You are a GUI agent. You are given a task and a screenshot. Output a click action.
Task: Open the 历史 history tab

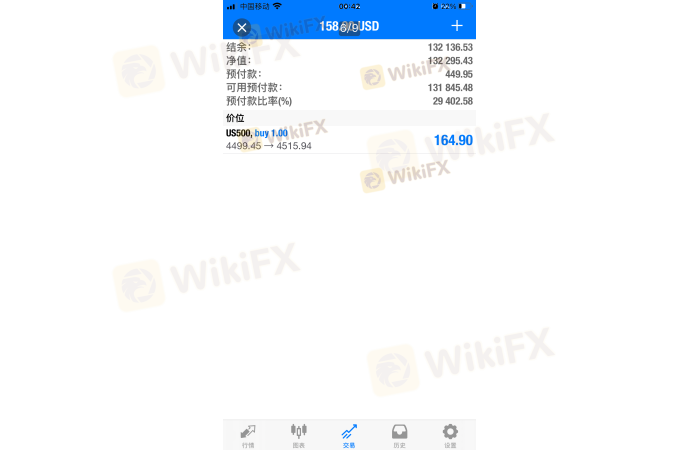point(399,435)
